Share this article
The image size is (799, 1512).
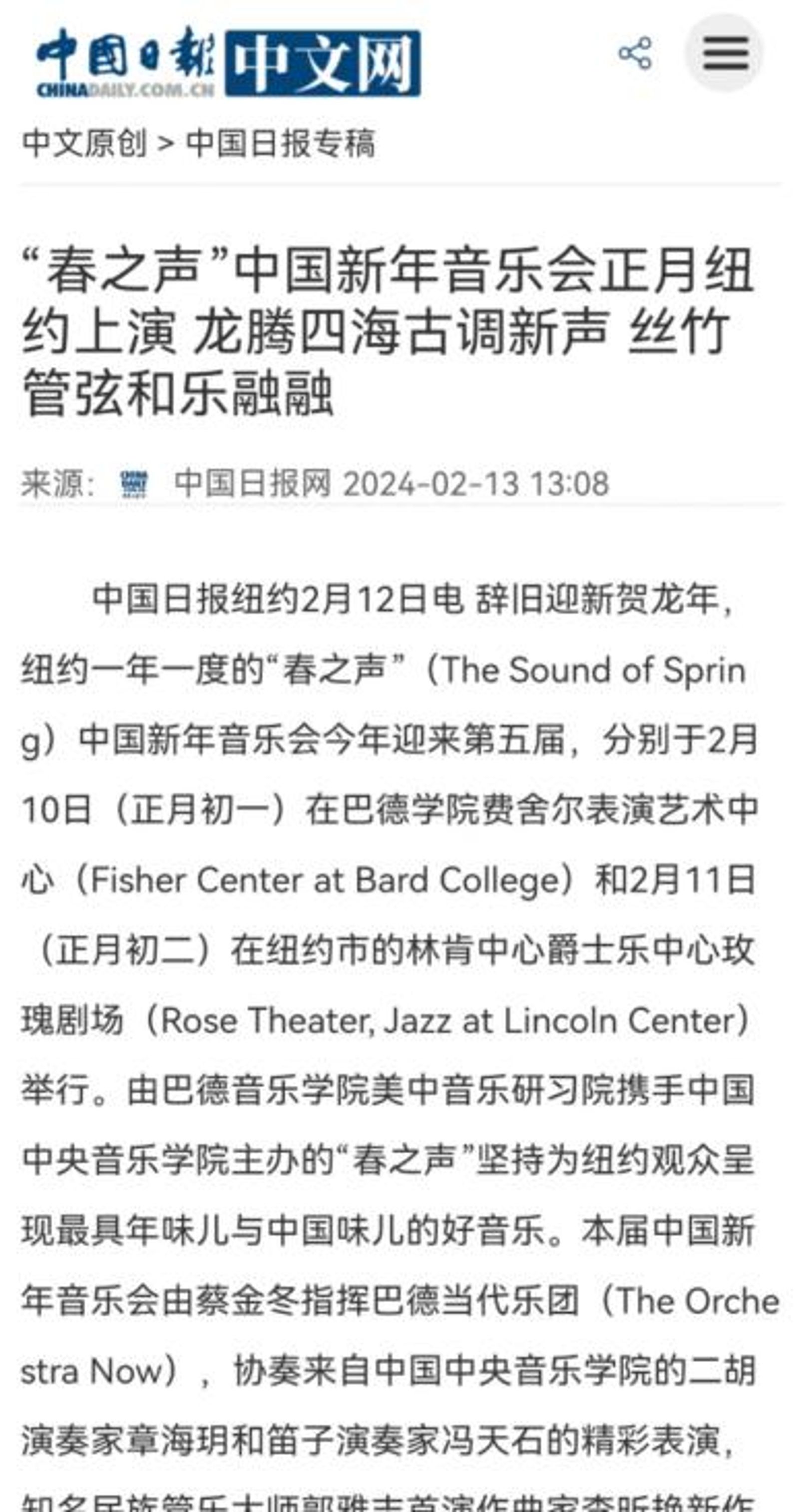click(635, 53)
